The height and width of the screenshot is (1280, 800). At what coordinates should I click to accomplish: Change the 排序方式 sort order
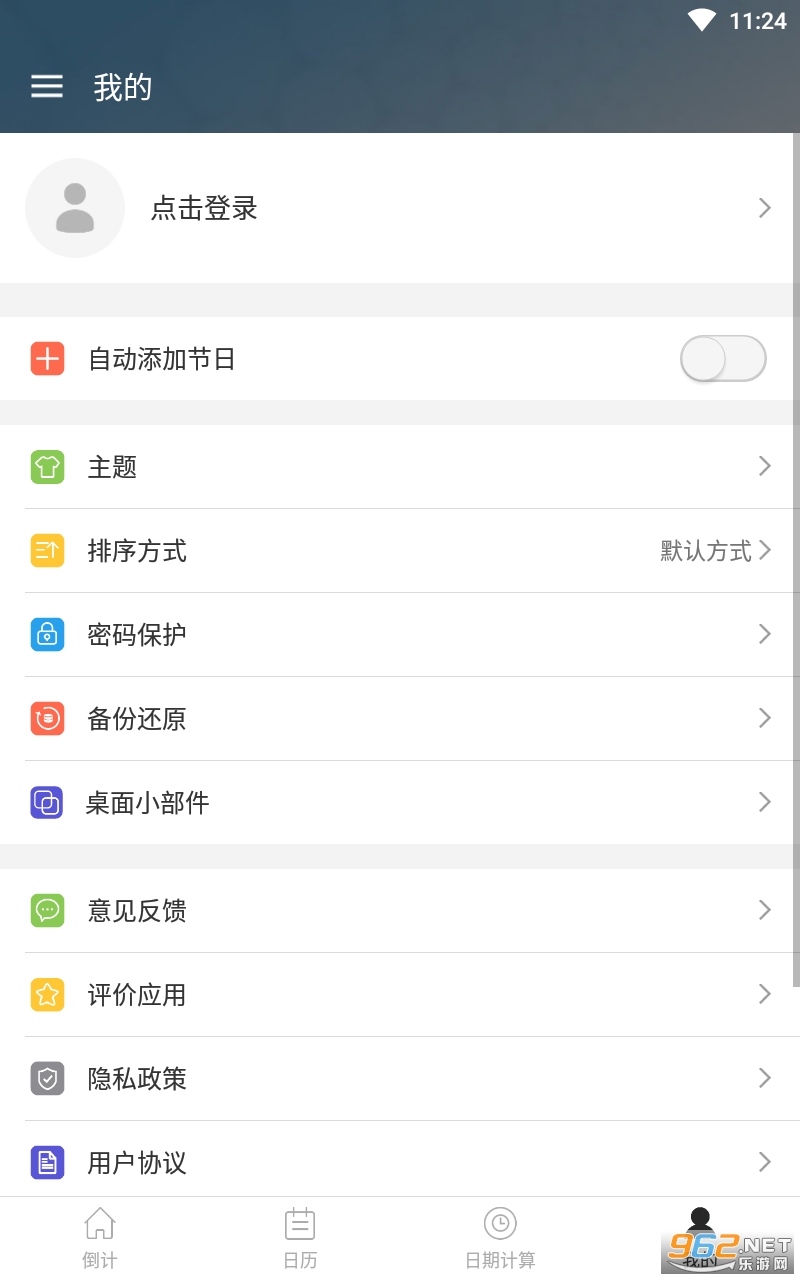click(x=400, y=551)
